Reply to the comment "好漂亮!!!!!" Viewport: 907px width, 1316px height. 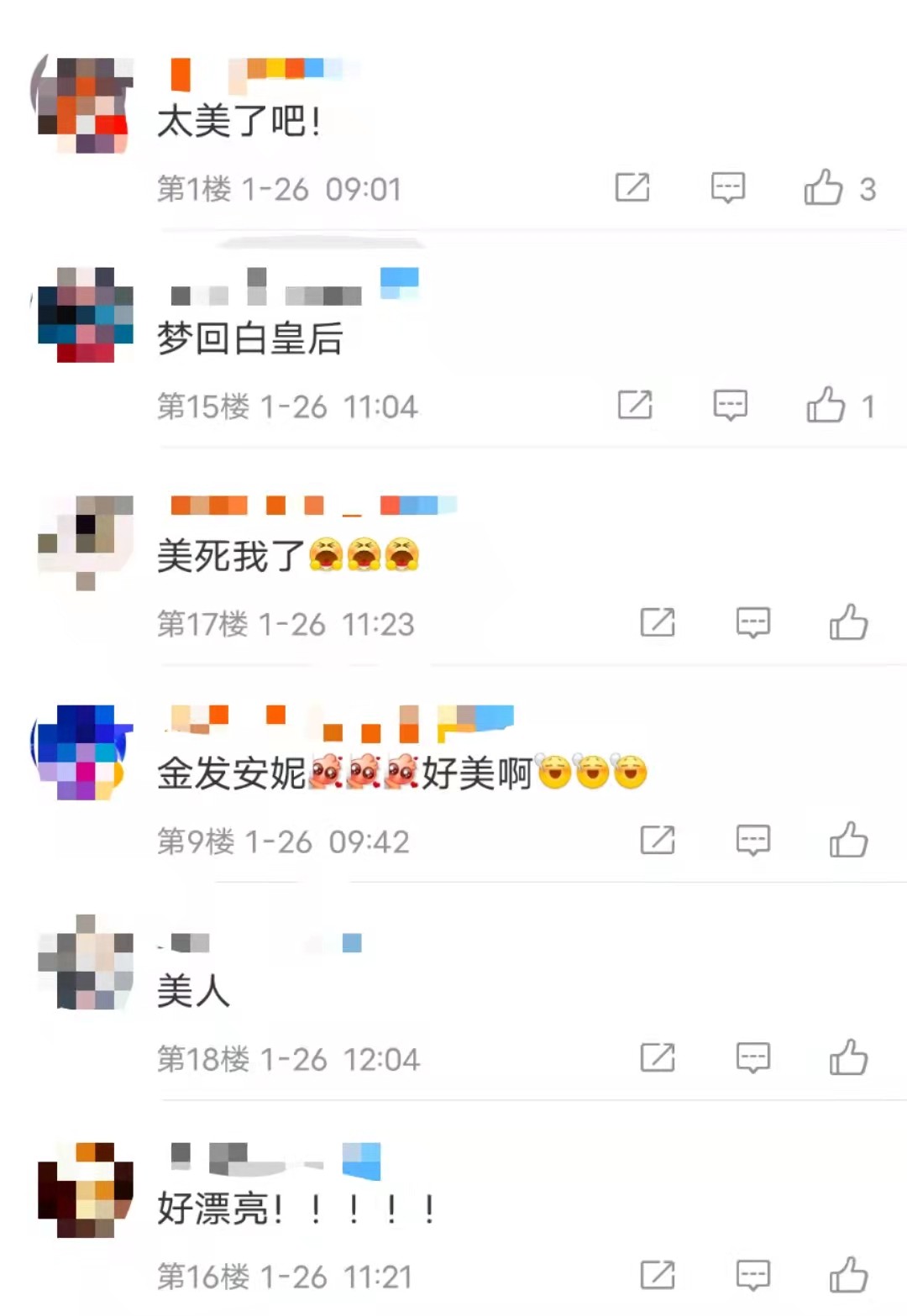point(752,1275)
